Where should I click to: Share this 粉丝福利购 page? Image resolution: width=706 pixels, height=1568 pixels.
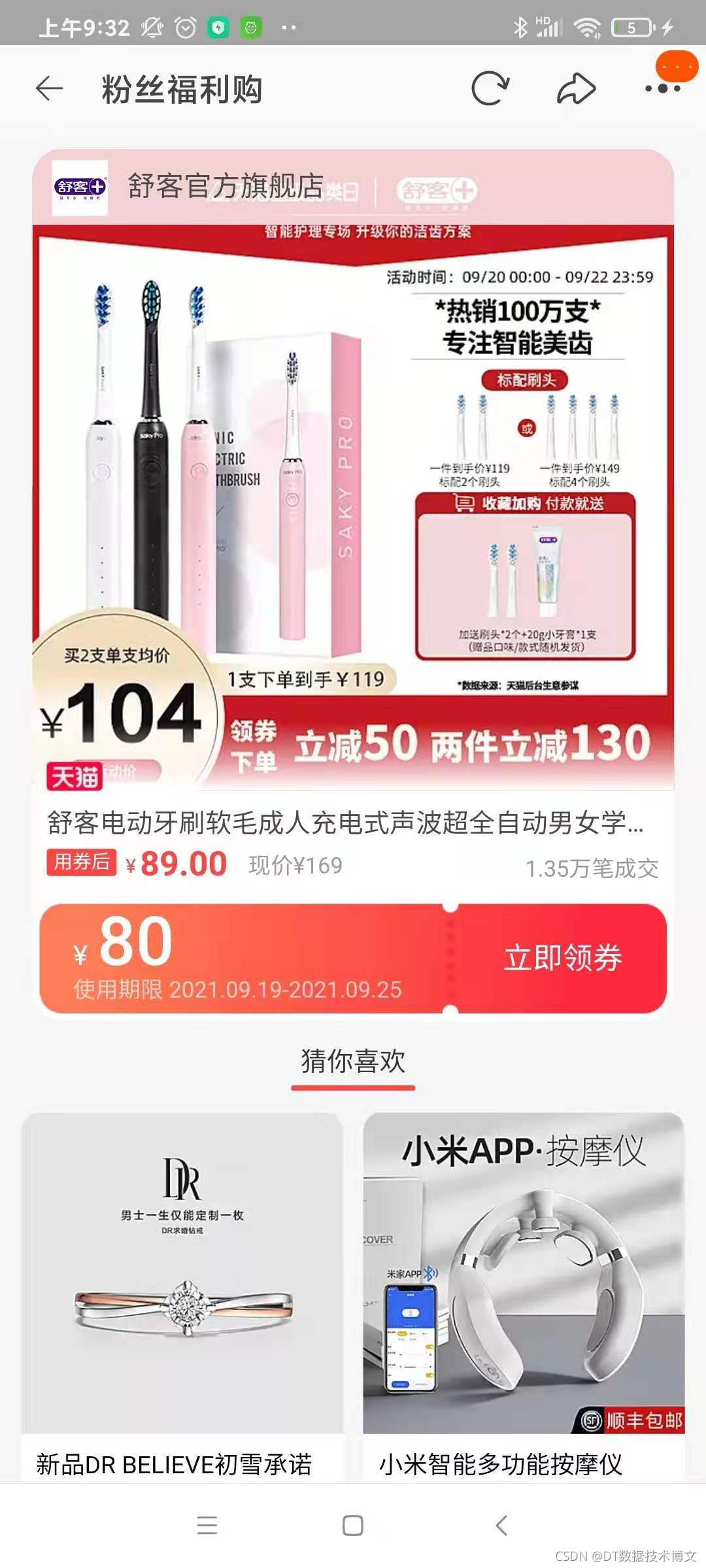pyautogui.click(x=576, y=89)
